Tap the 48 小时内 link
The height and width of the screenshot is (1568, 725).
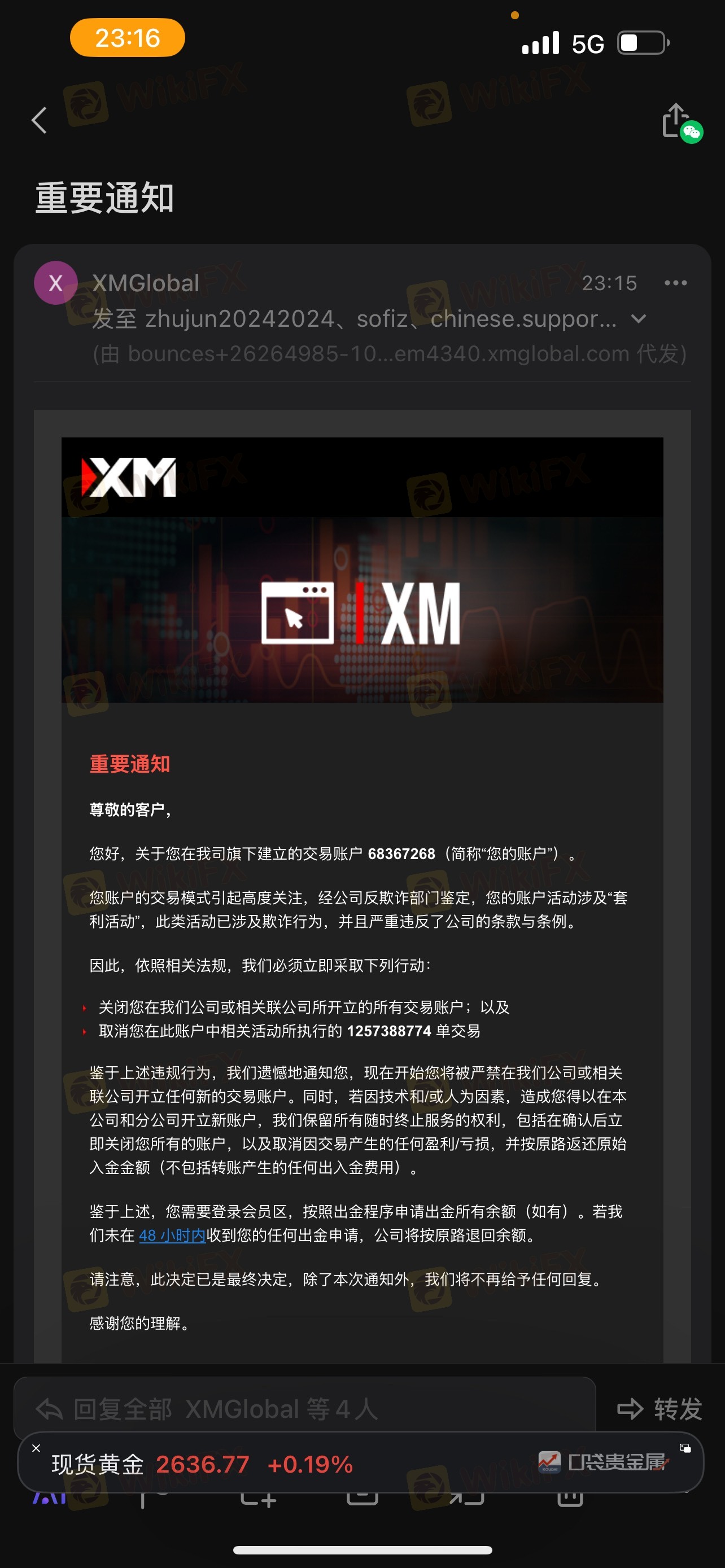172,1235
